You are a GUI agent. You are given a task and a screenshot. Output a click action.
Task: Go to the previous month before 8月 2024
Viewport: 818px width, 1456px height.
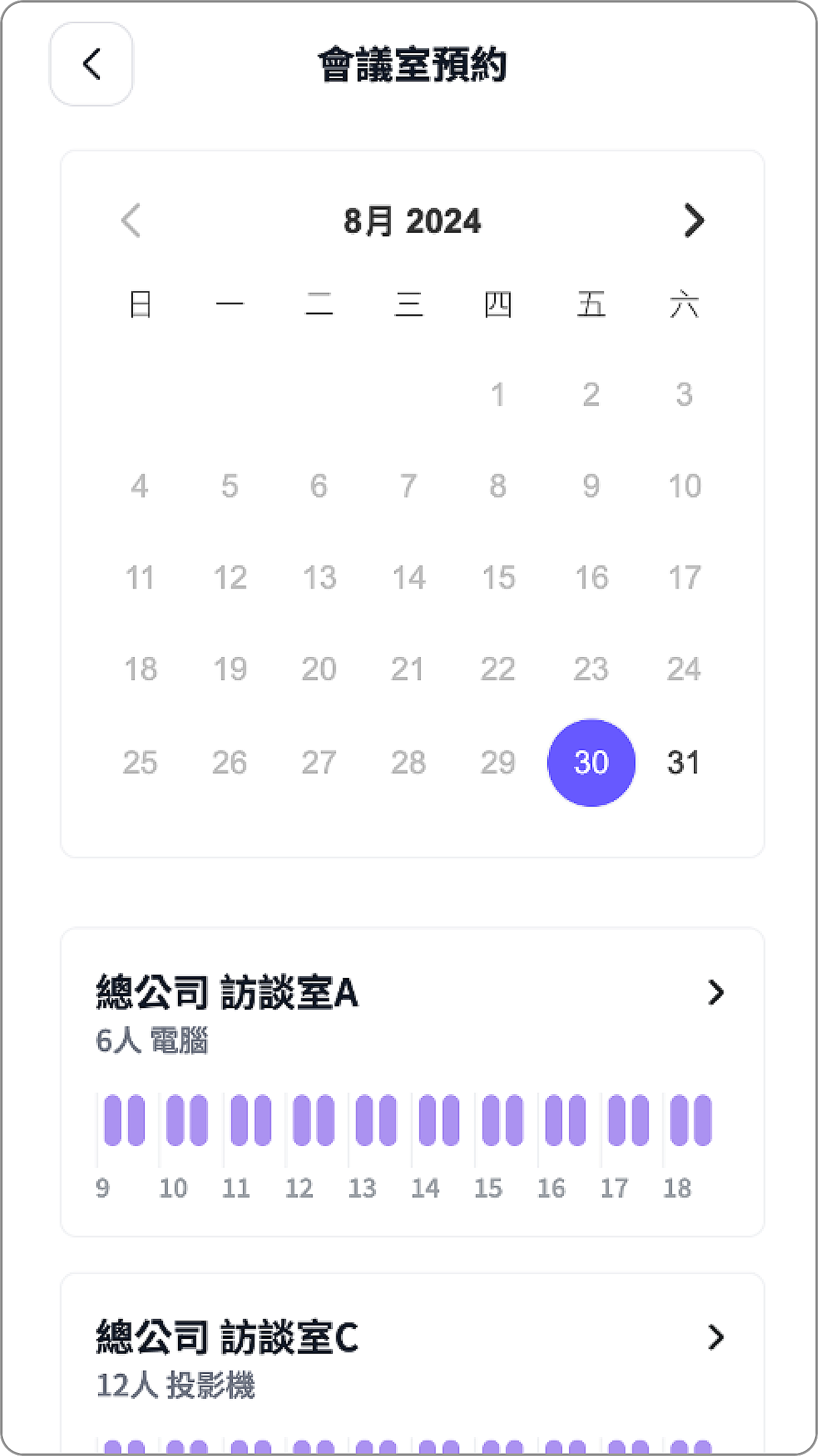[x=131, y=220]
